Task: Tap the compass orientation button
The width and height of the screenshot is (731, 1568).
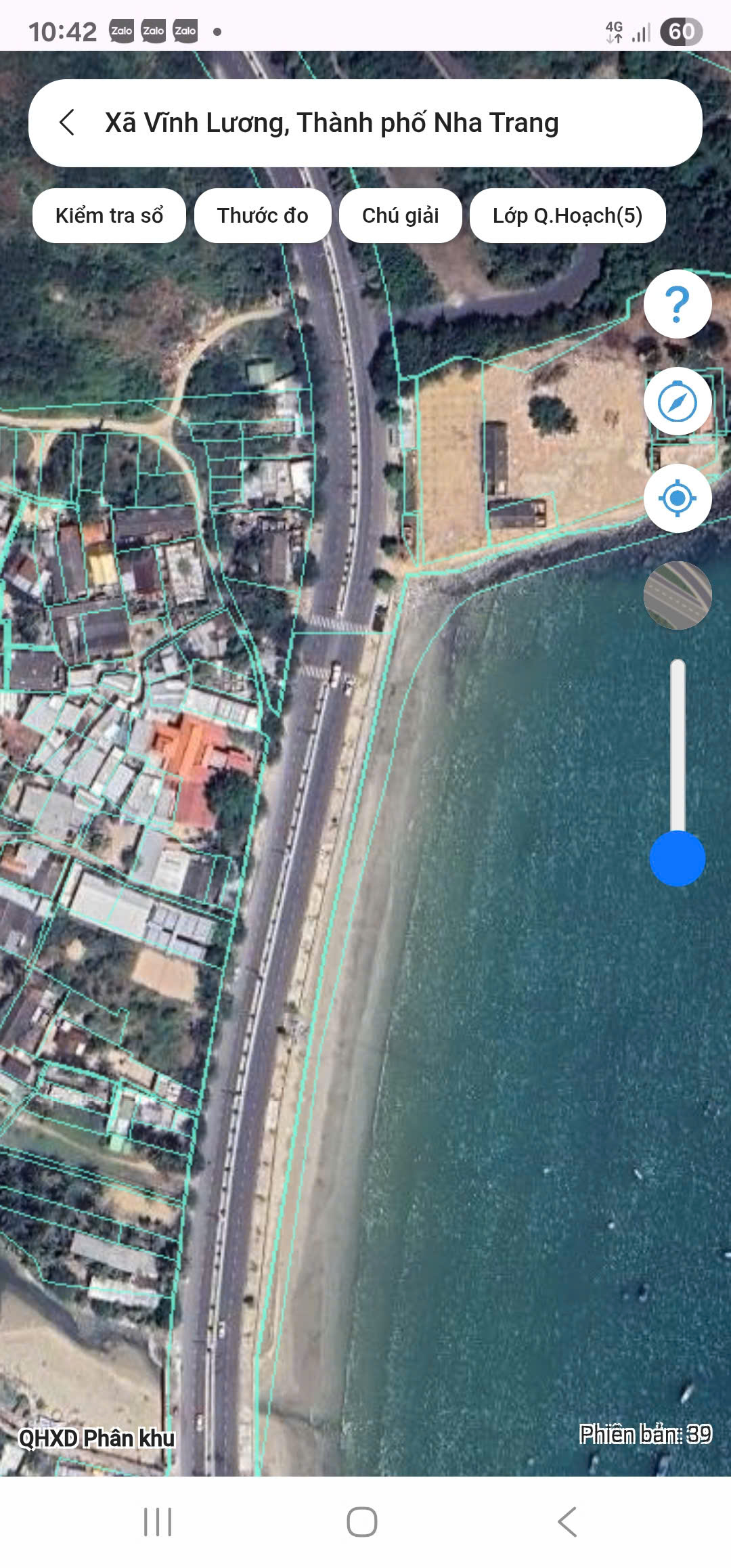Action: click(677, 401)
